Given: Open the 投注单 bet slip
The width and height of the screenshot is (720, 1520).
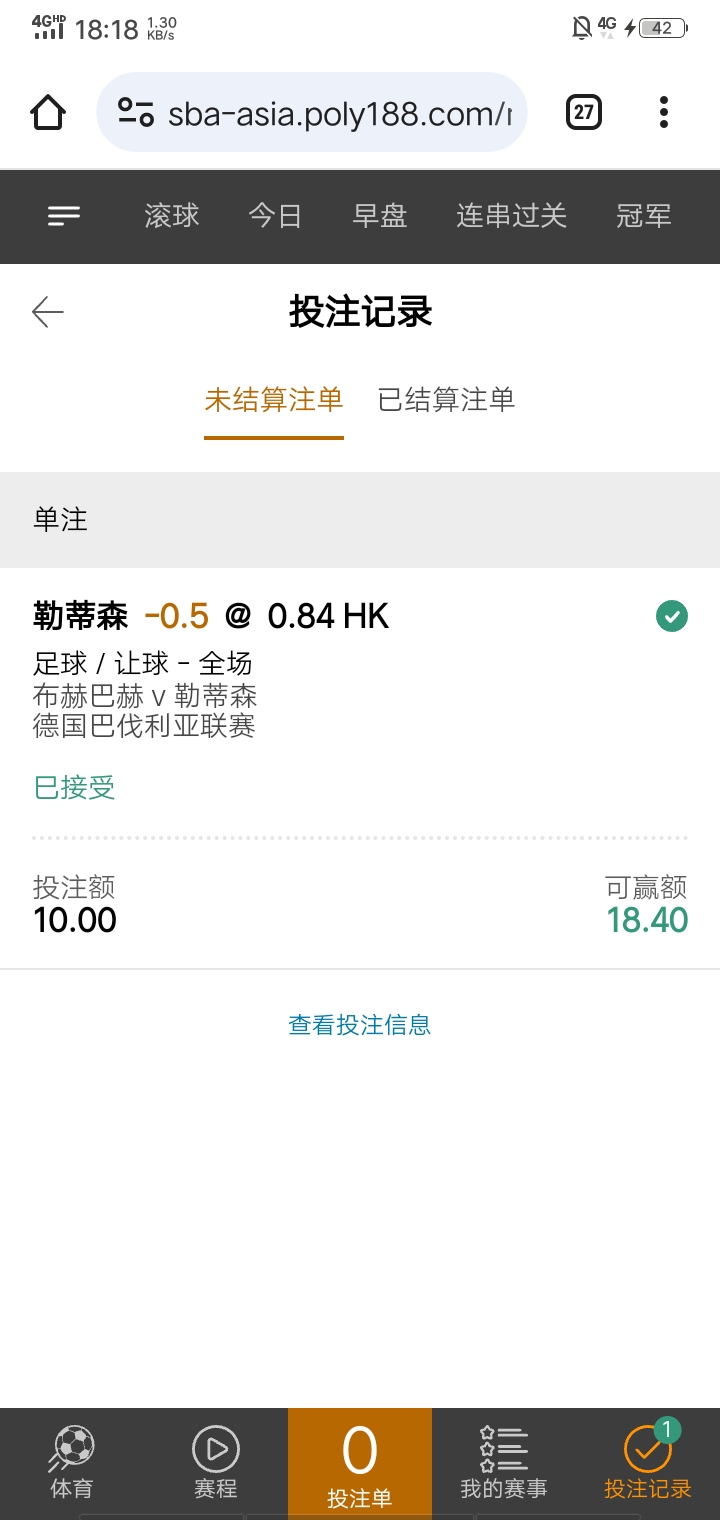Looking at the screenshot, I should point(360,1464).
